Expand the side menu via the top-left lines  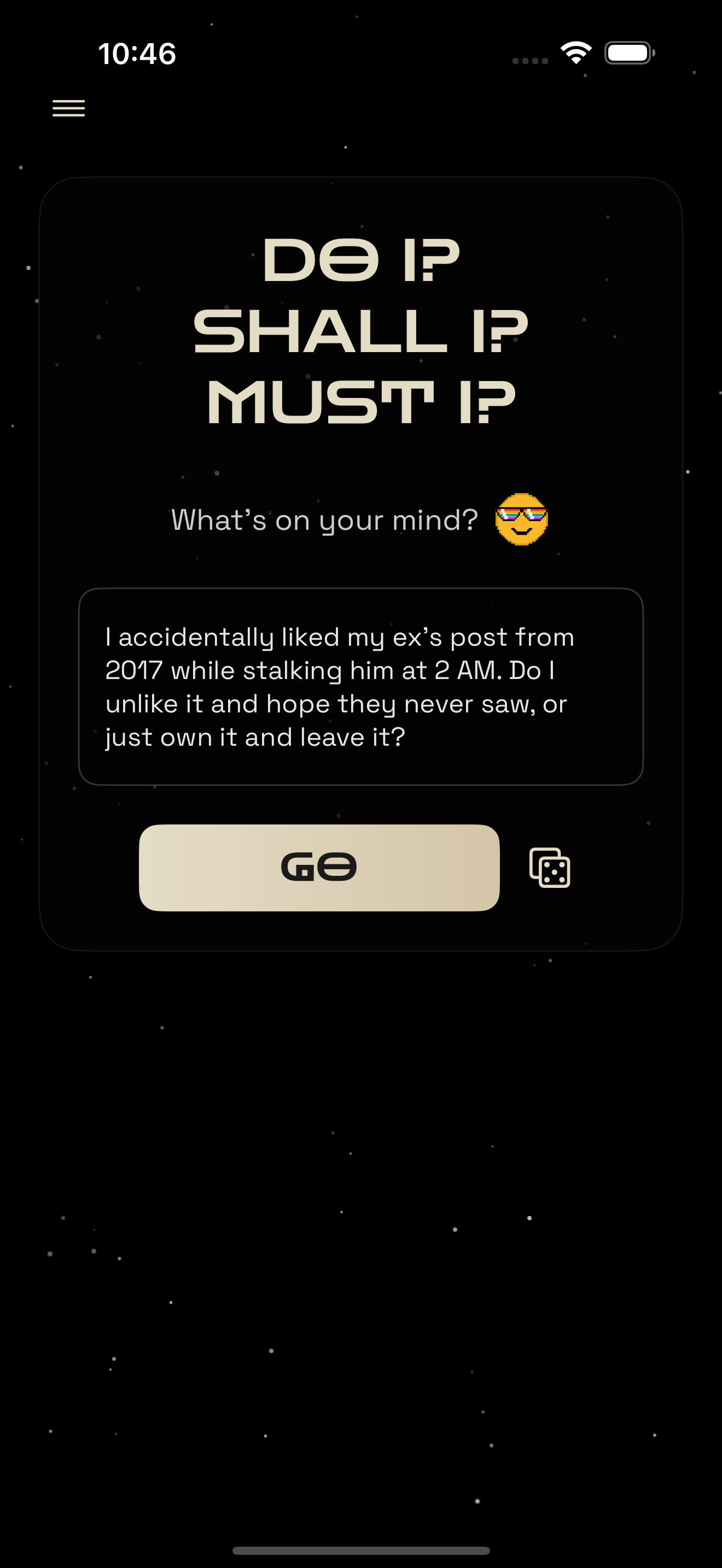68,108
